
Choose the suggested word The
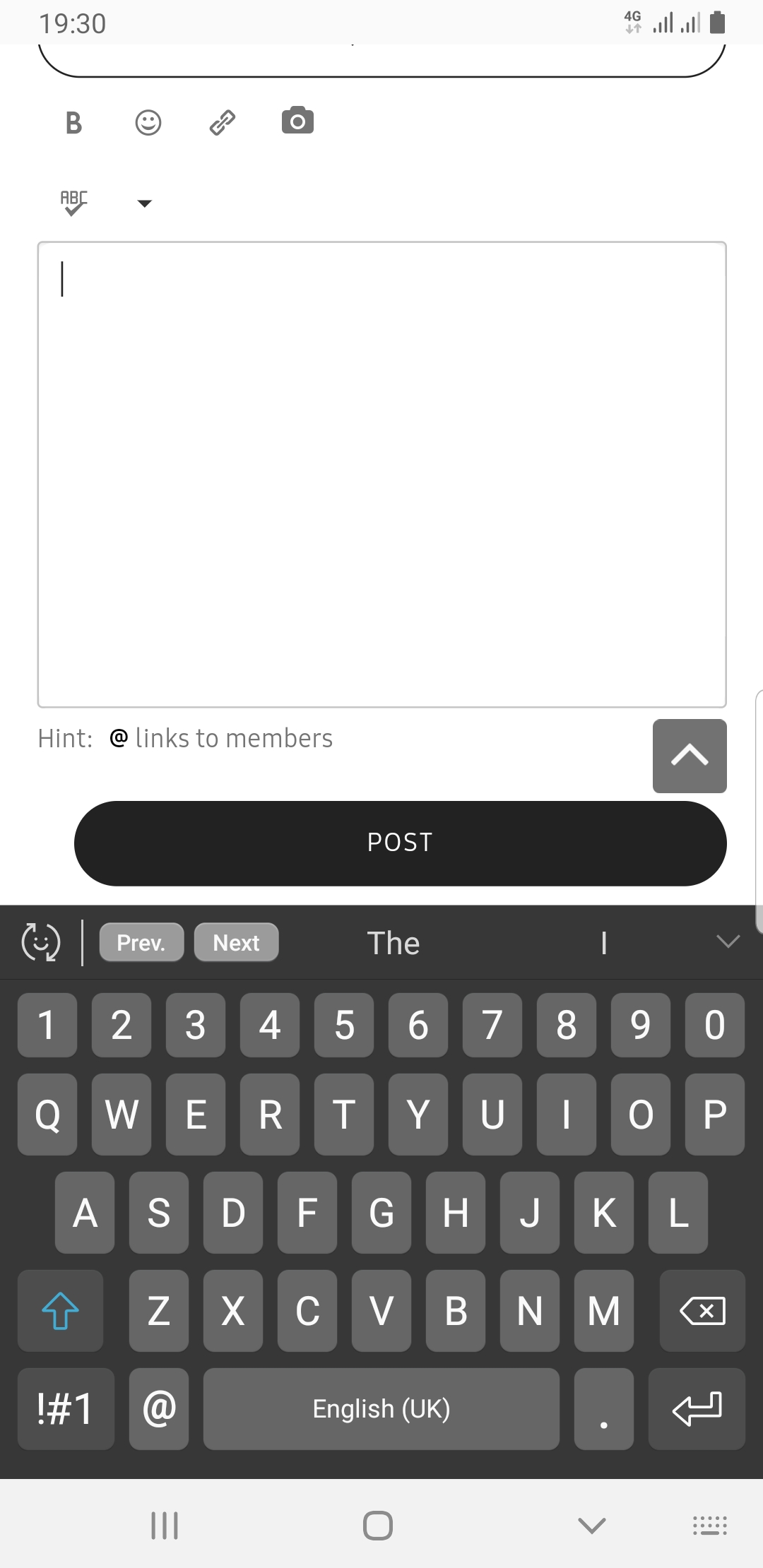394,943
